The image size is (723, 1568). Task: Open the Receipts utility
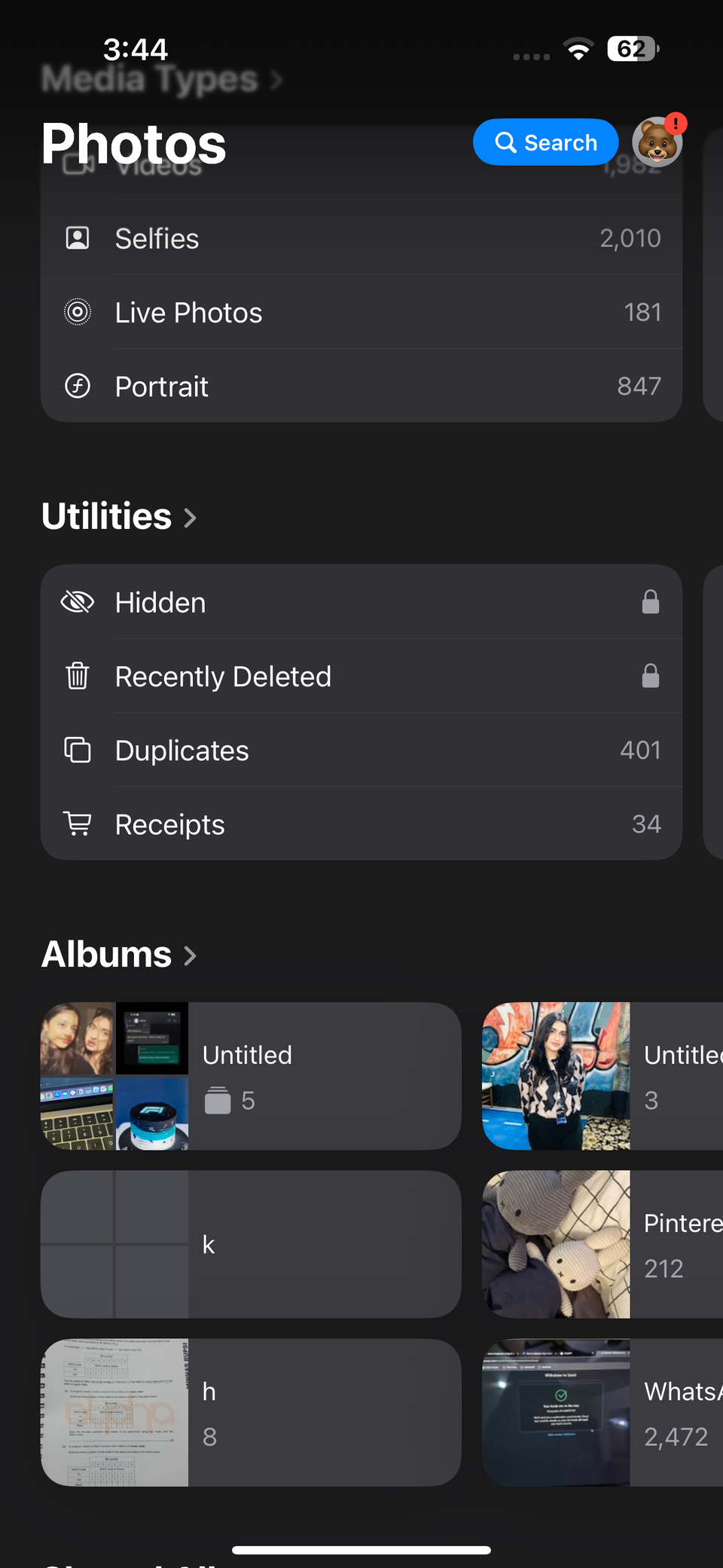361,824
